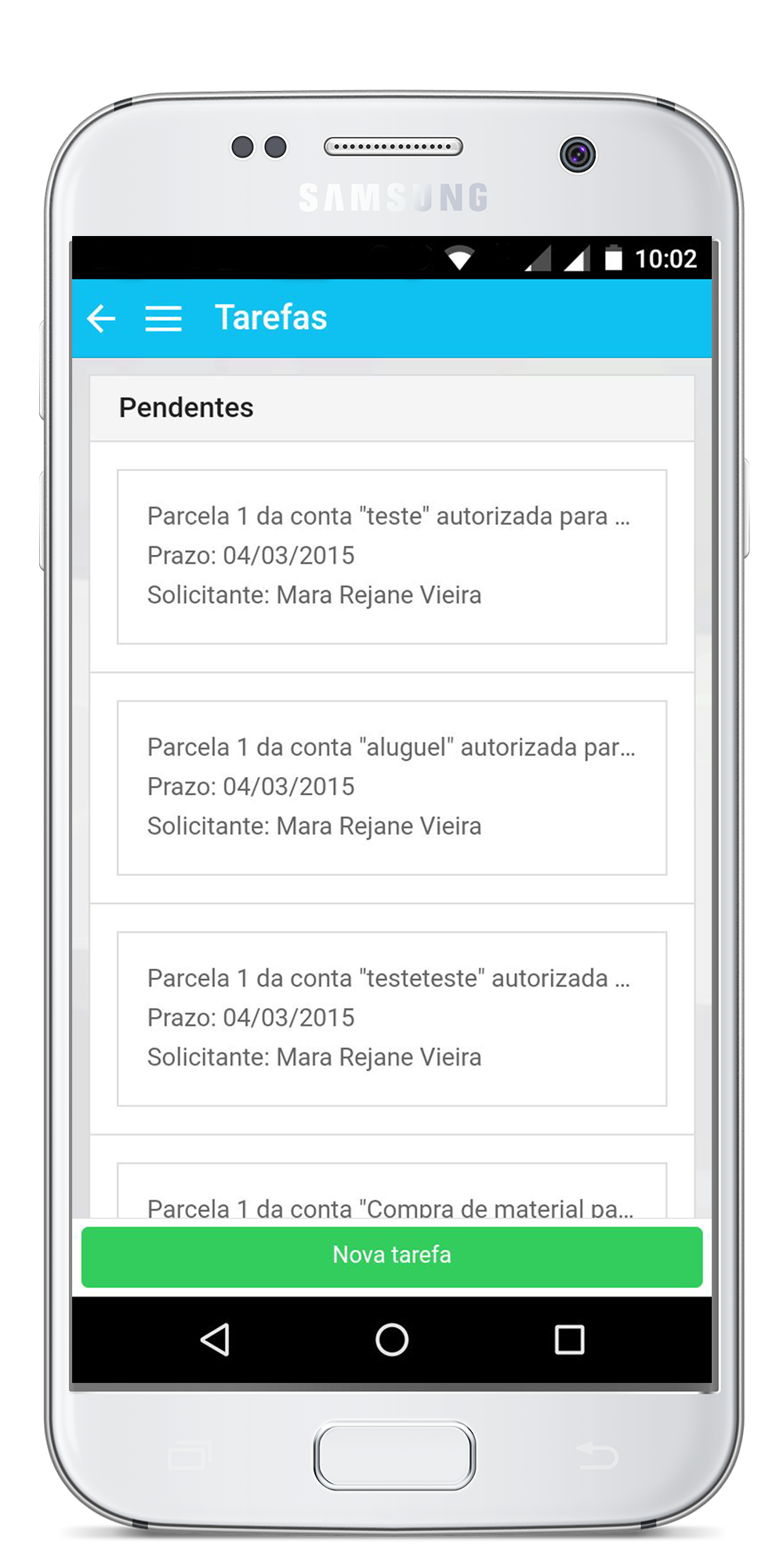Select the "testeteste" pending task

click(391, 1018)
